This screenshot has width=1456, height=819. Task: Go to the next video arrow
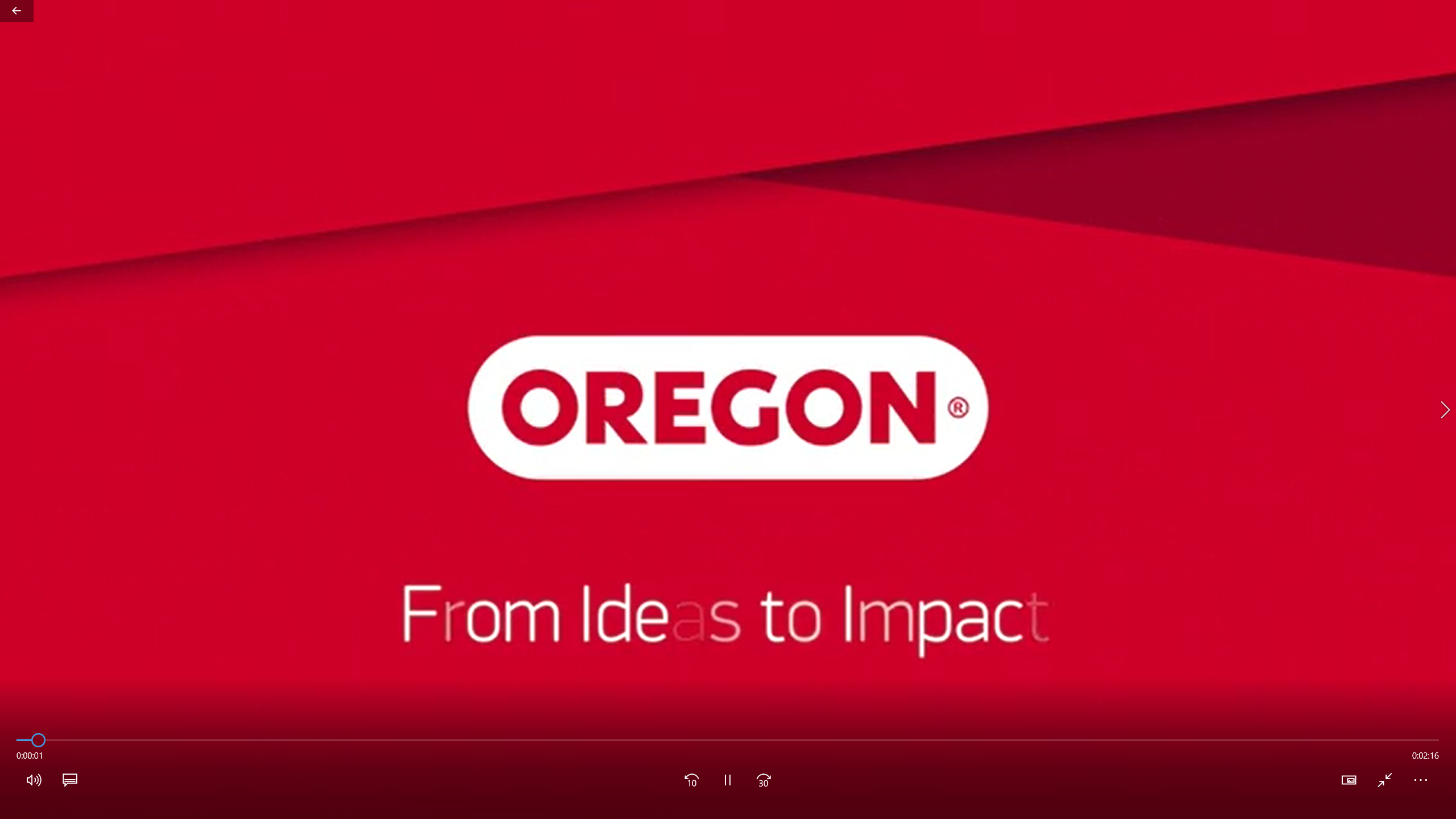pyautogui.click(x=1445, y=410)
